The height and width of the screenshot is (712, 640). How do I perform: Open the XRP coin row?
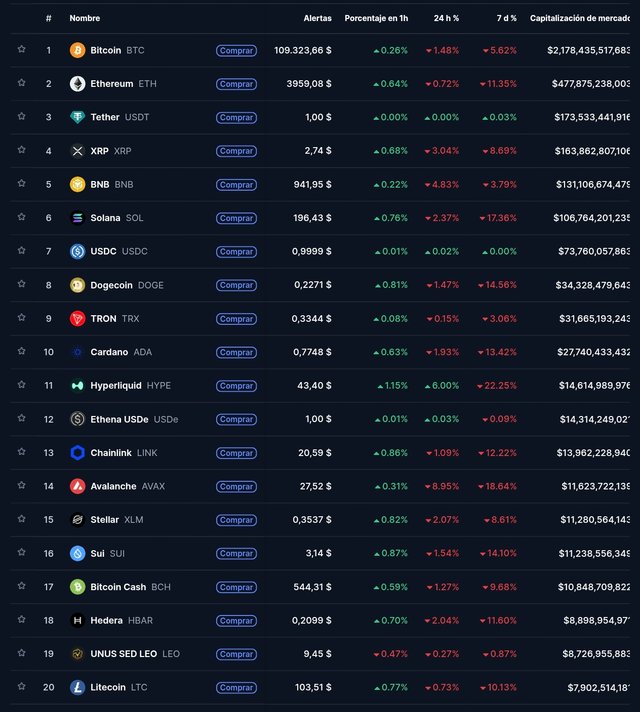coord(100,151)
